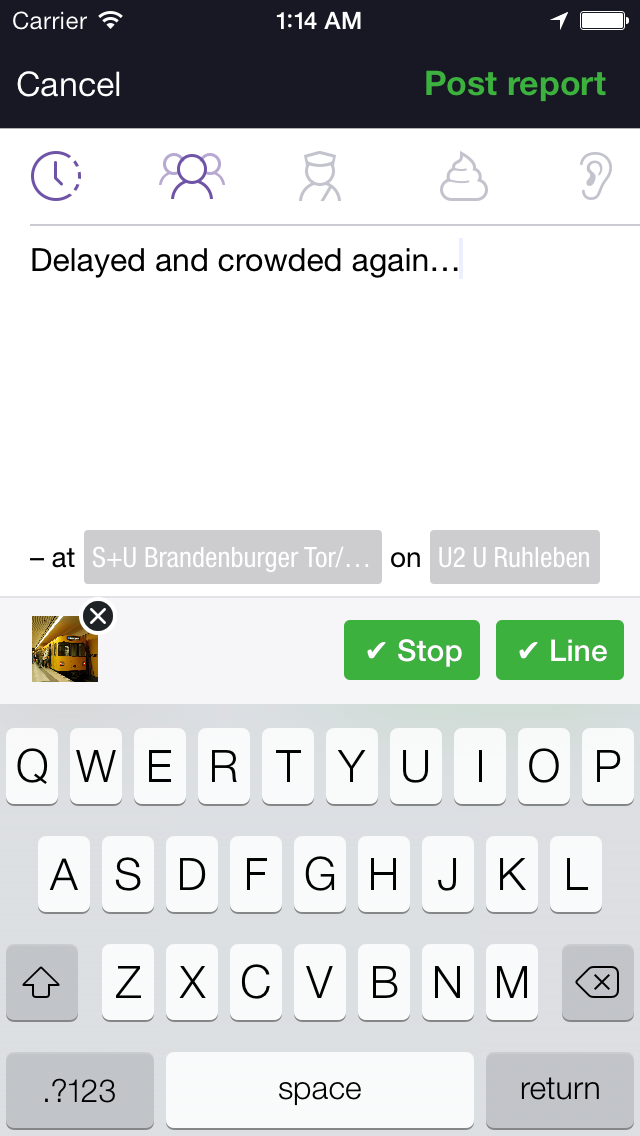Toggle the delay clock icon

tap(56, 176)
